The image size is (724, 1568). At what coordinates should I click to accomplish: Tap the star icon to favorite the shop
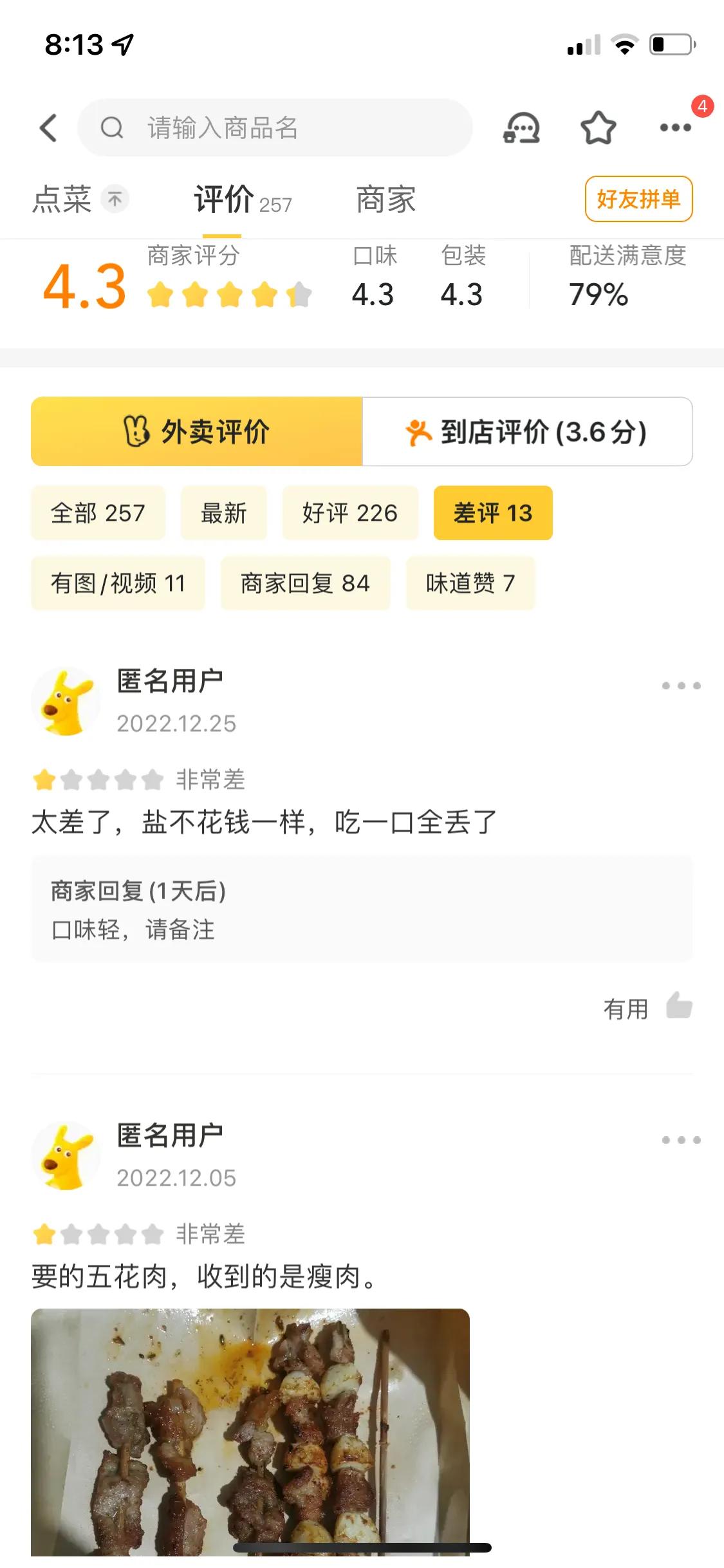click(598, 128)
